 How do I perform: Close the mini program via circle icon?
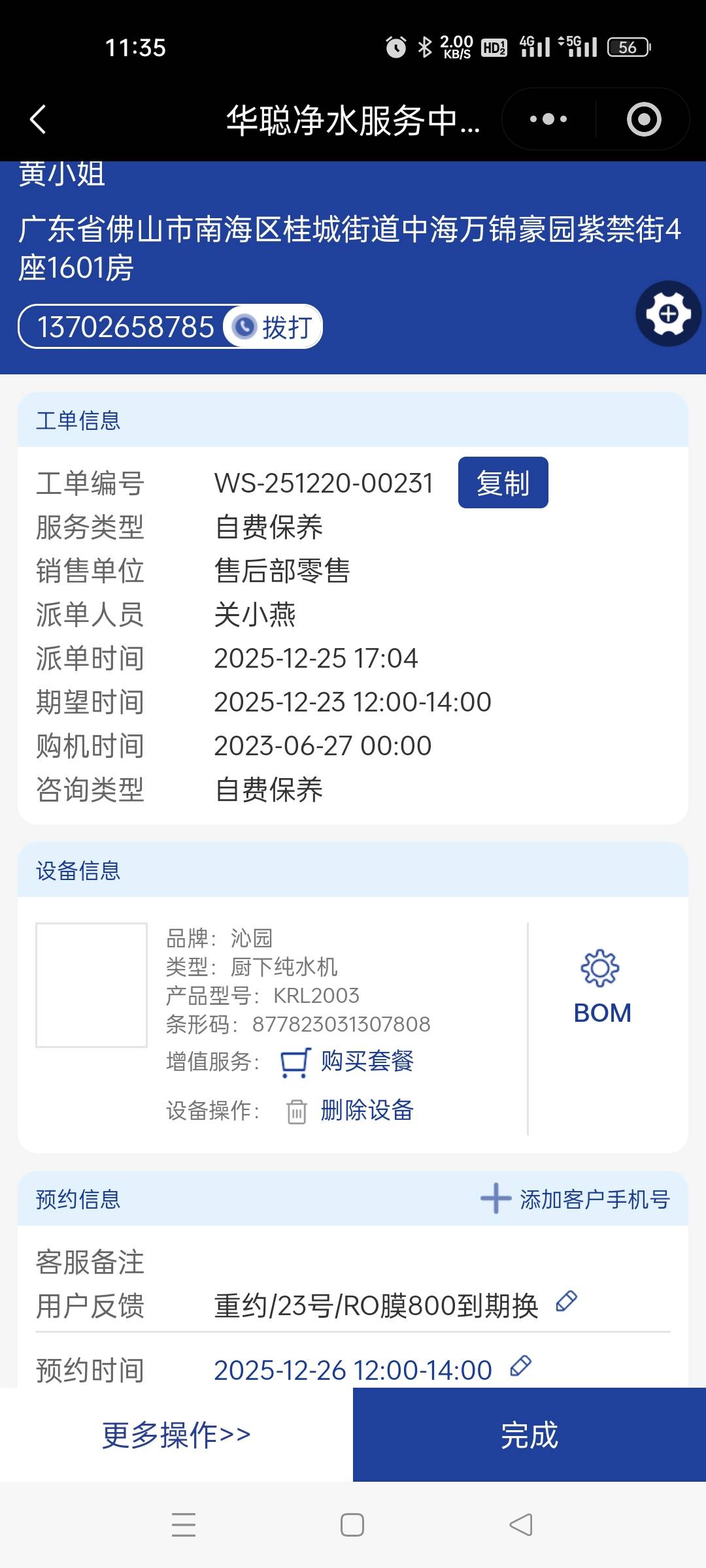tap(643, 120)
